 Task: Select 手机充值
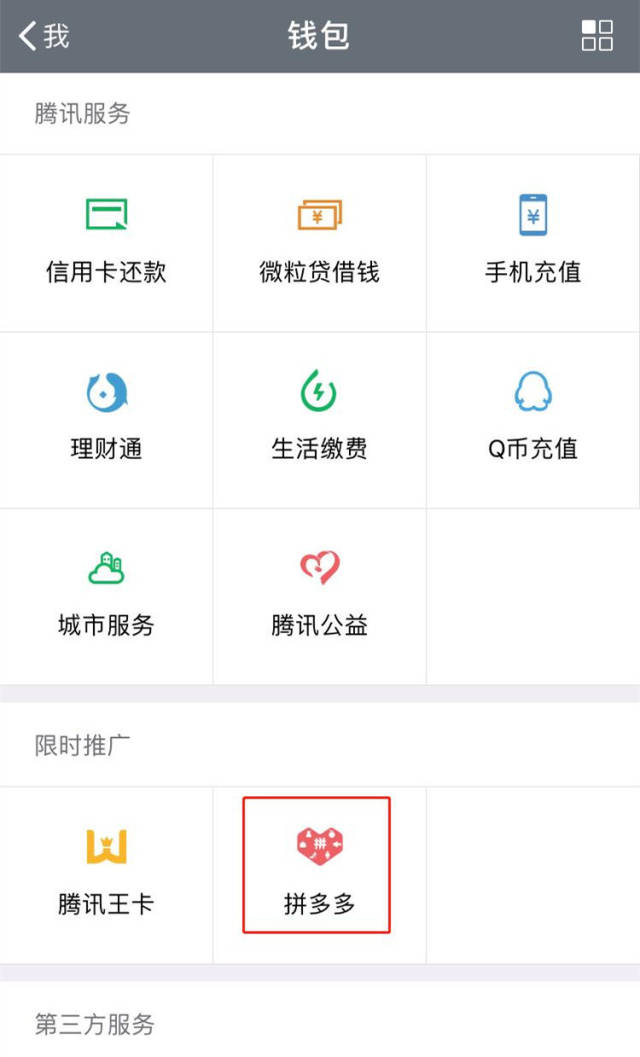(x=533, y=243)
